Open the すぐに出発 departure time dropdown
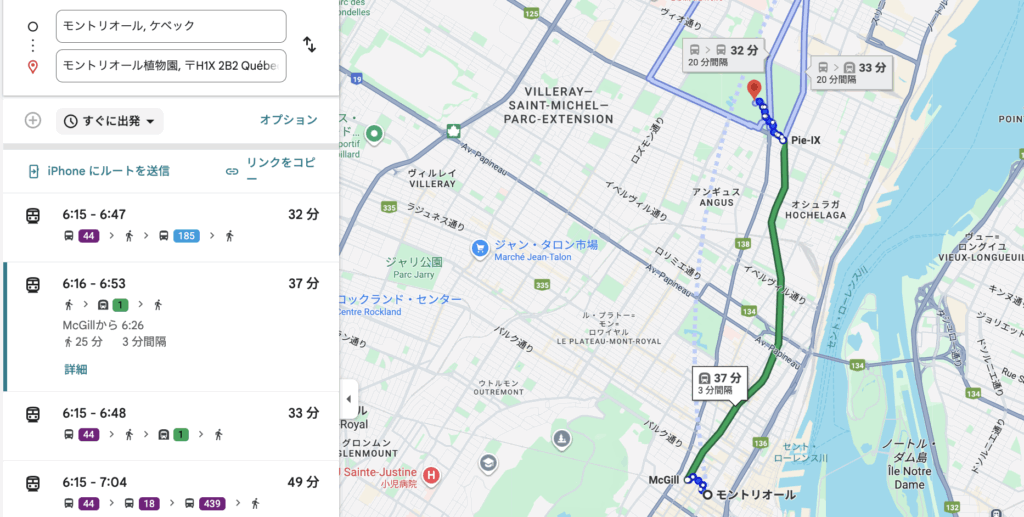The height and width of the screenshot is (517, 1024). [110, 121]
